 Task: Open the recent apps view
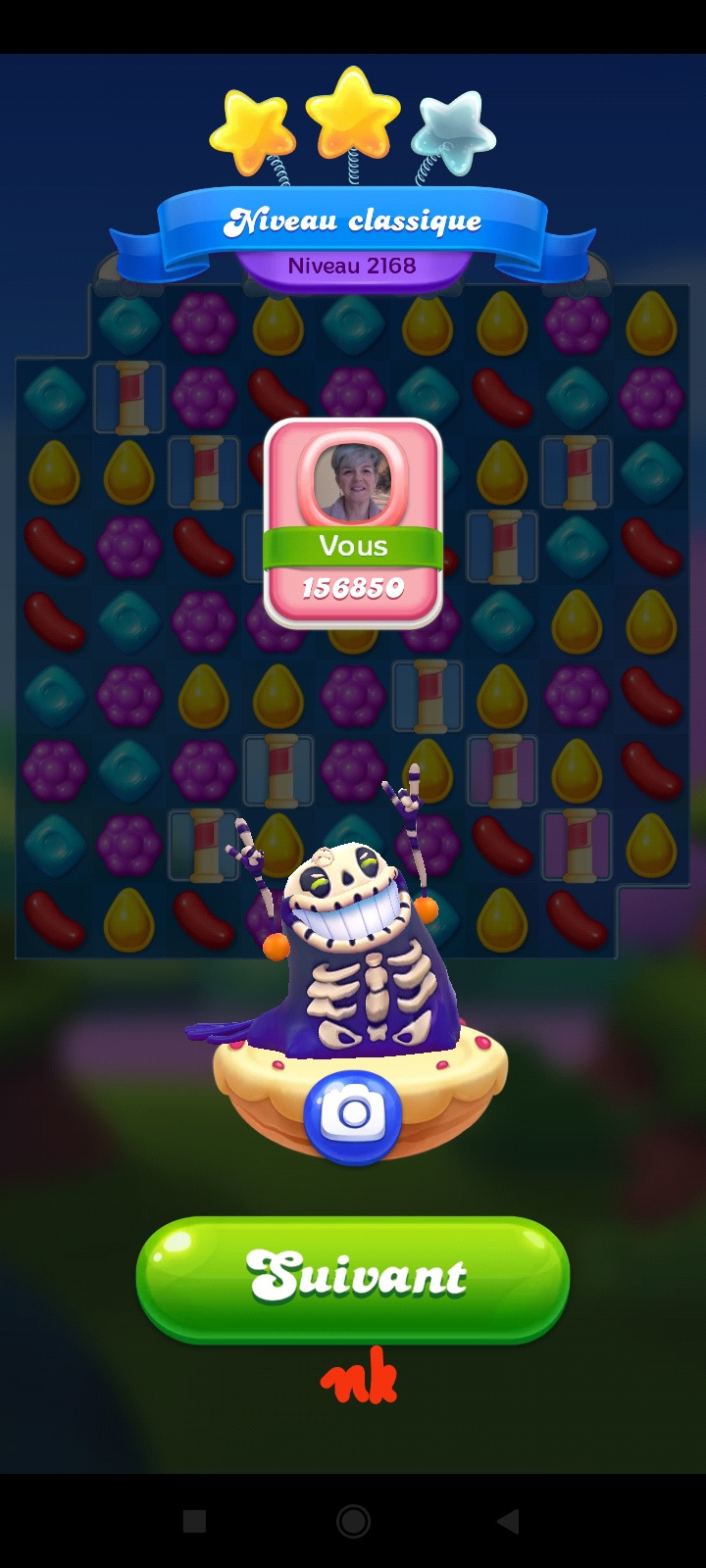[x=195, y=1521]
